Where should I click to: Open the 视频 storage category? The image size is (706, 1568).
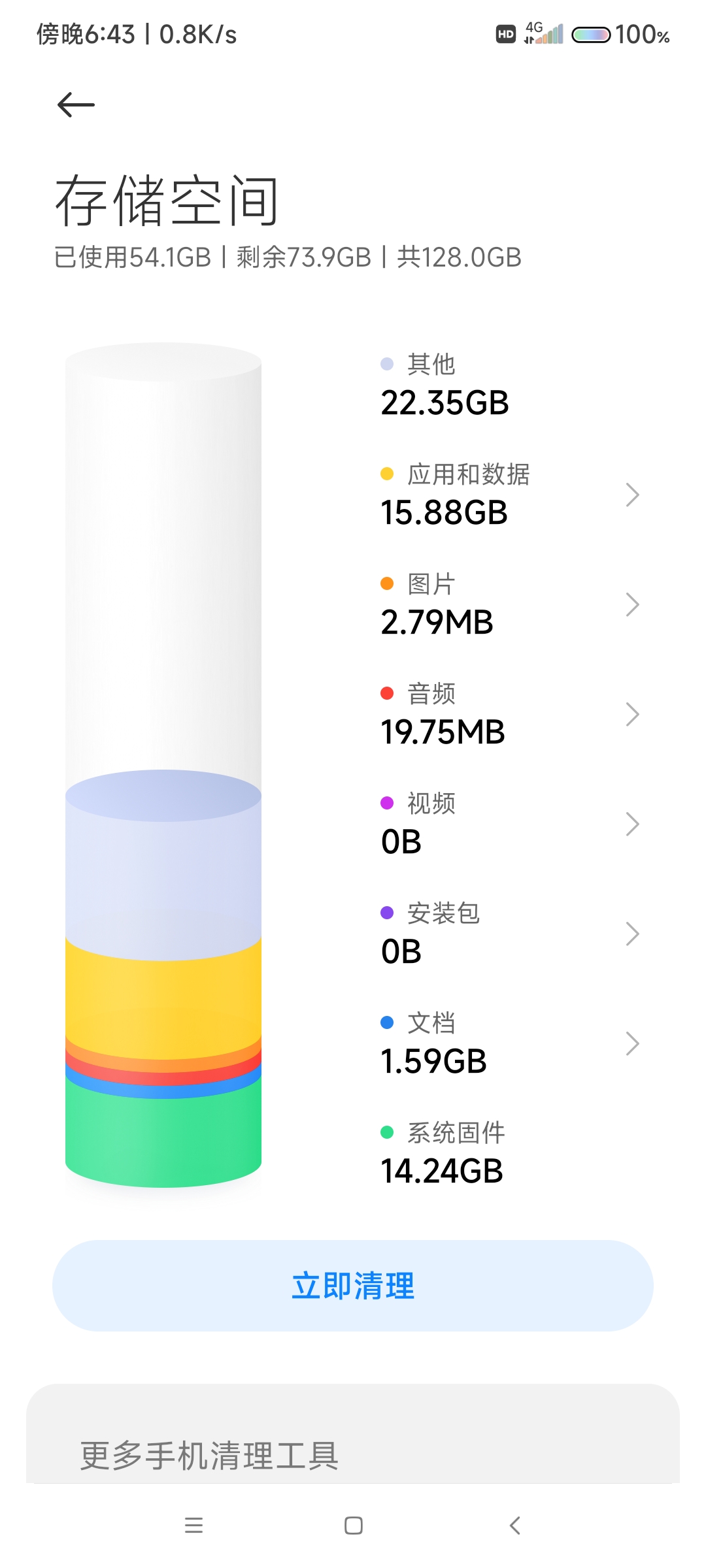tap(510, 824)
